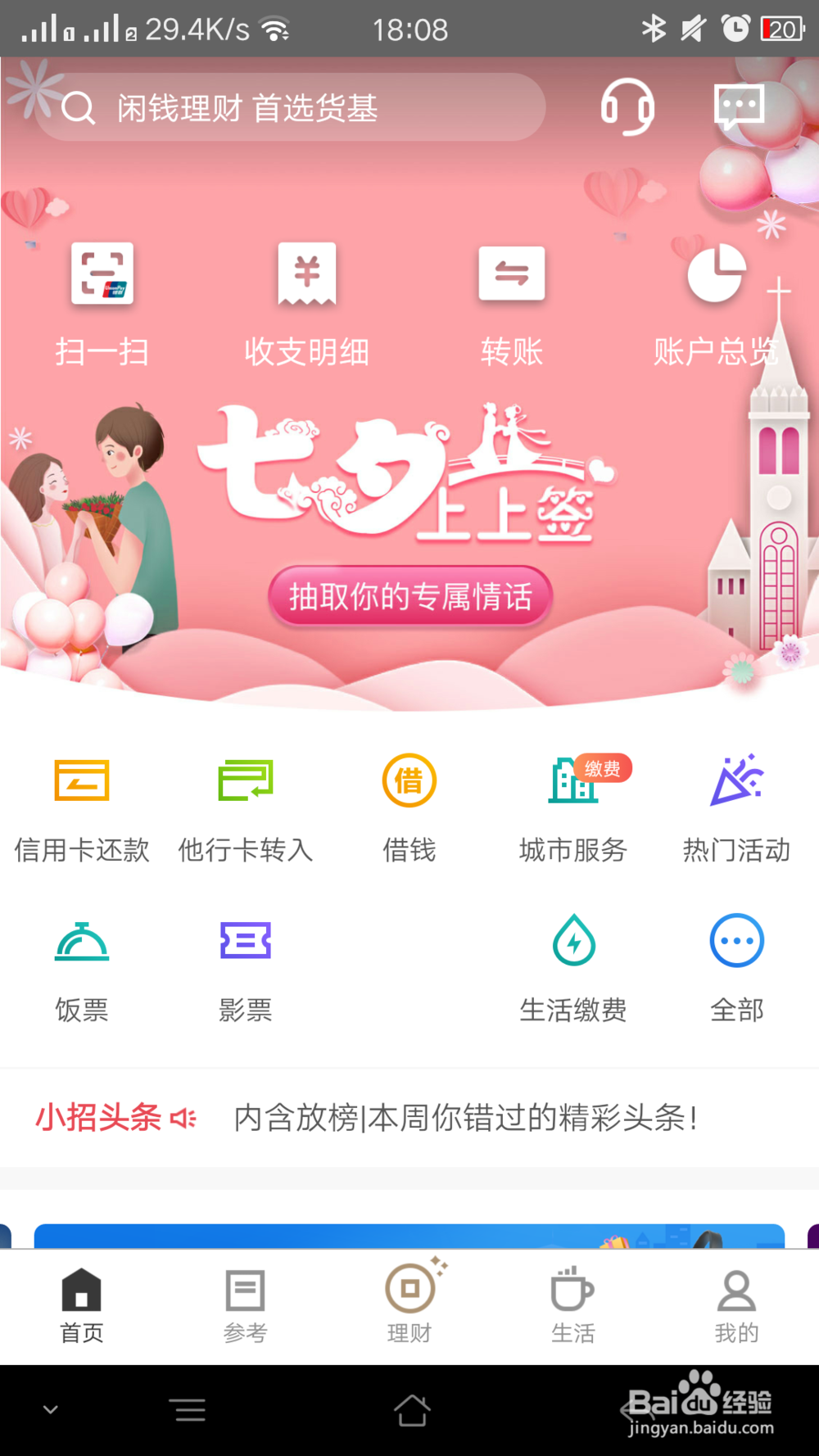The image size is (819, 1456).
Task: Open 城市服务 city services
Action: point(572,807)
